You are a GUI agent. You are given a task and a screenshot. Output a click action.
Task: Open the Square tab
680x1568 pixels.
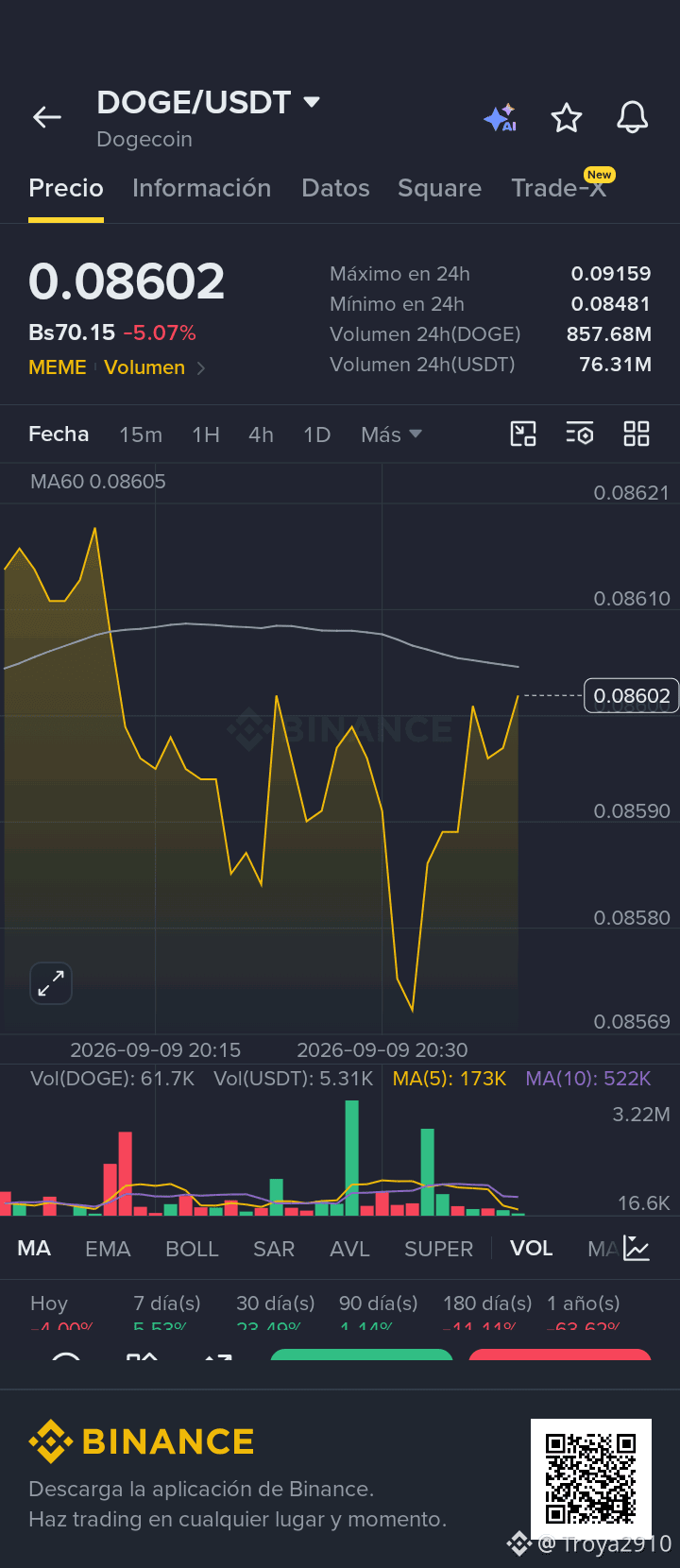click(439, 188)
